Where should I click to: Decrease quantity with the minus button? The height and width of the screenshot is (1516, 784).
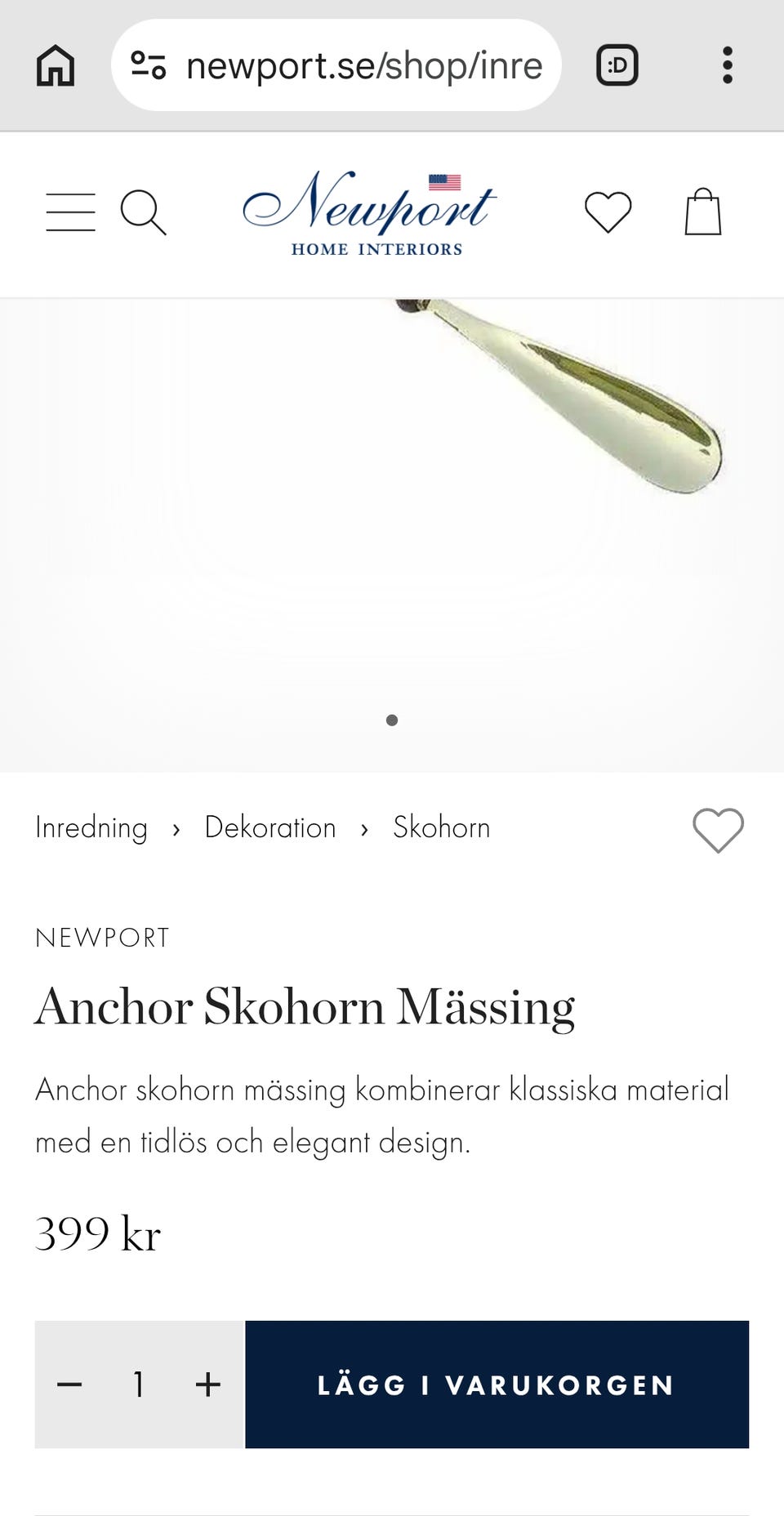pos(69,1384)
